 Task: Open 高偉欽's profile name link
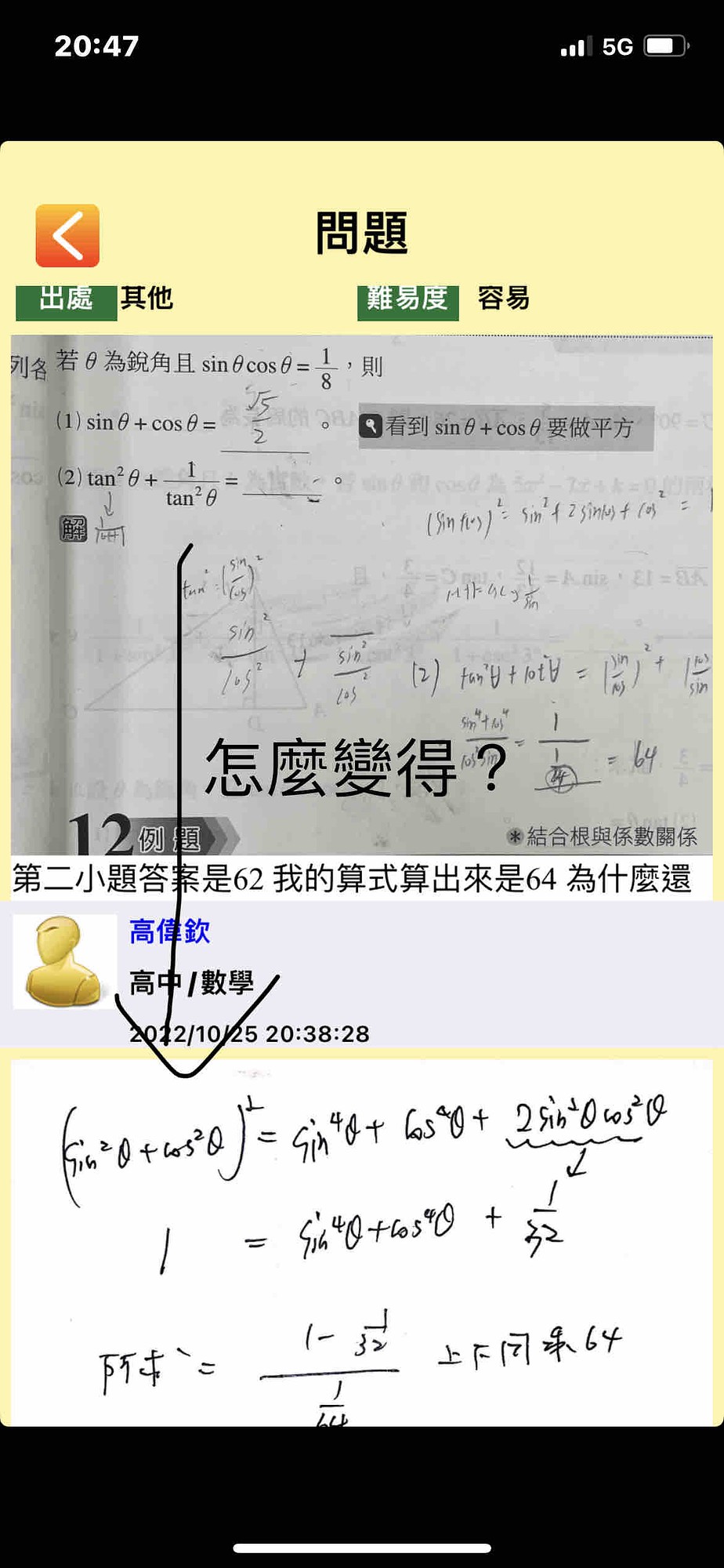(169, 931)
